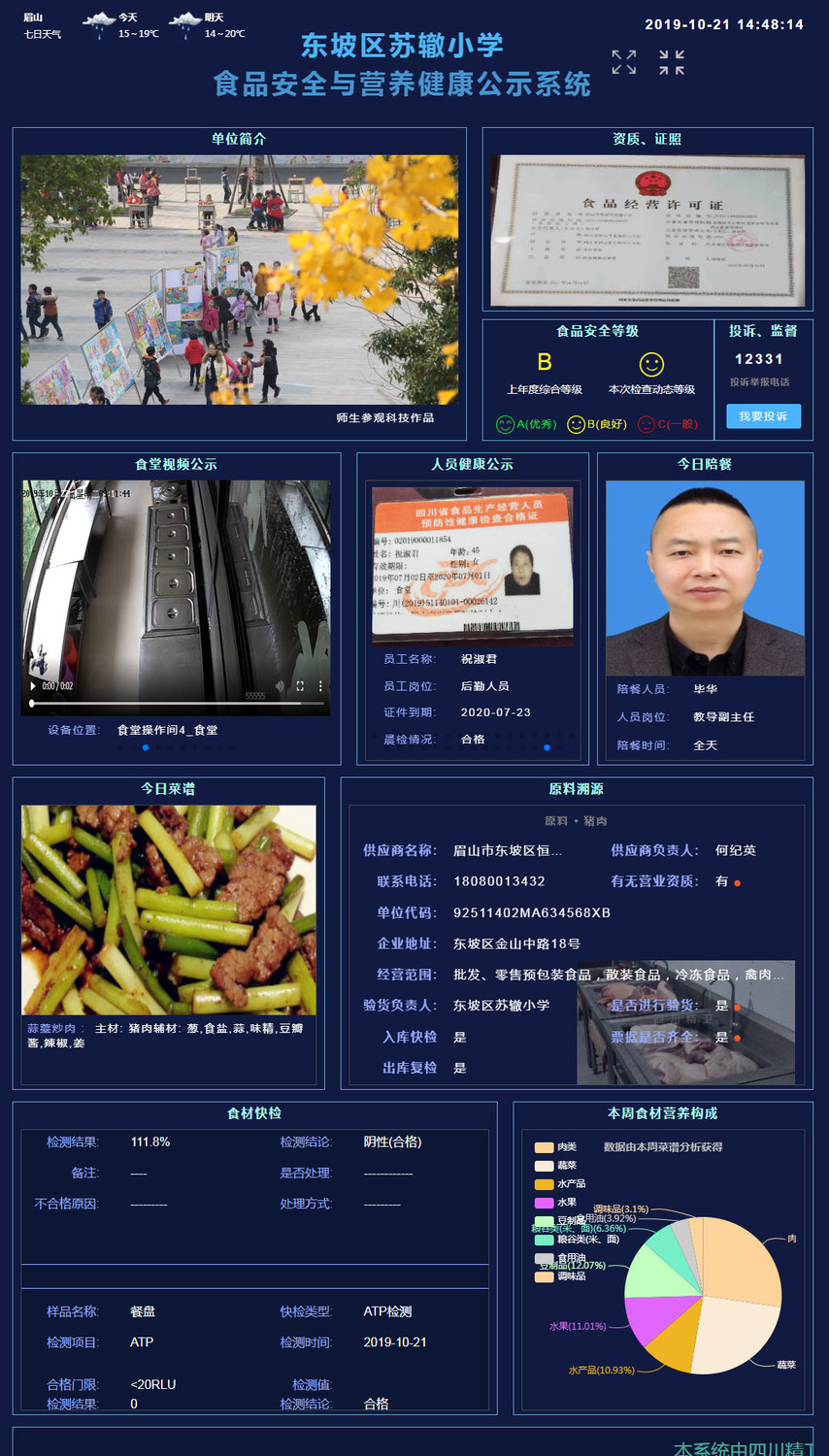
Task: Toggle the 蔬菜 legend item
Action: (555, 1166)
